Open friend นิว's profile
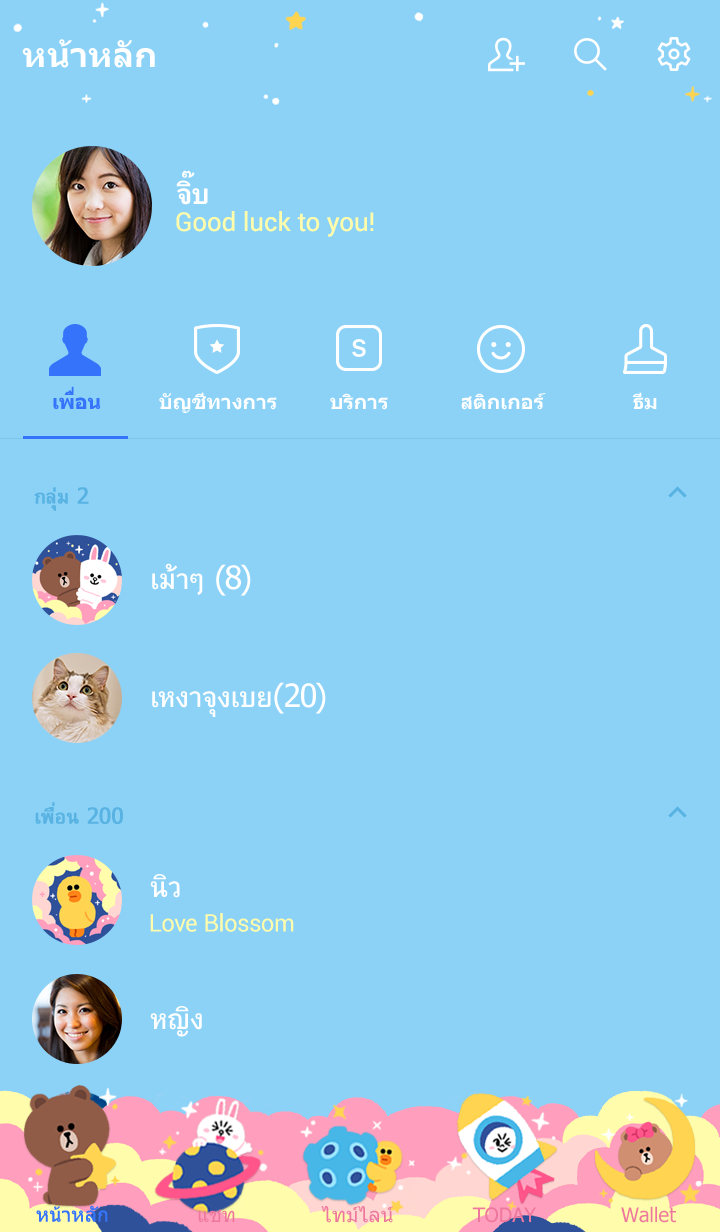This screenshot has height=1232, width=720. [x=220, y=903]
